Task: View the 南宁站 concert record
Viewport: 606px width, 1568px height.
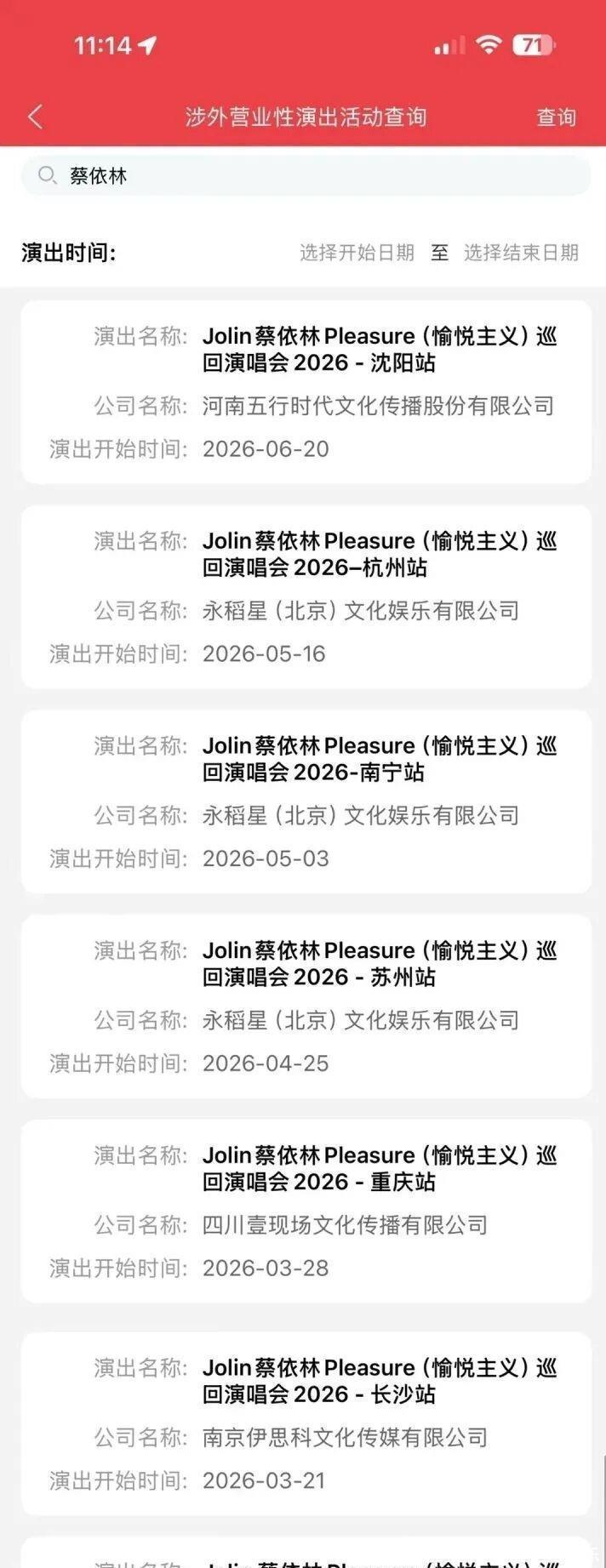Action: pyautogui.click(x=306, y=801)
